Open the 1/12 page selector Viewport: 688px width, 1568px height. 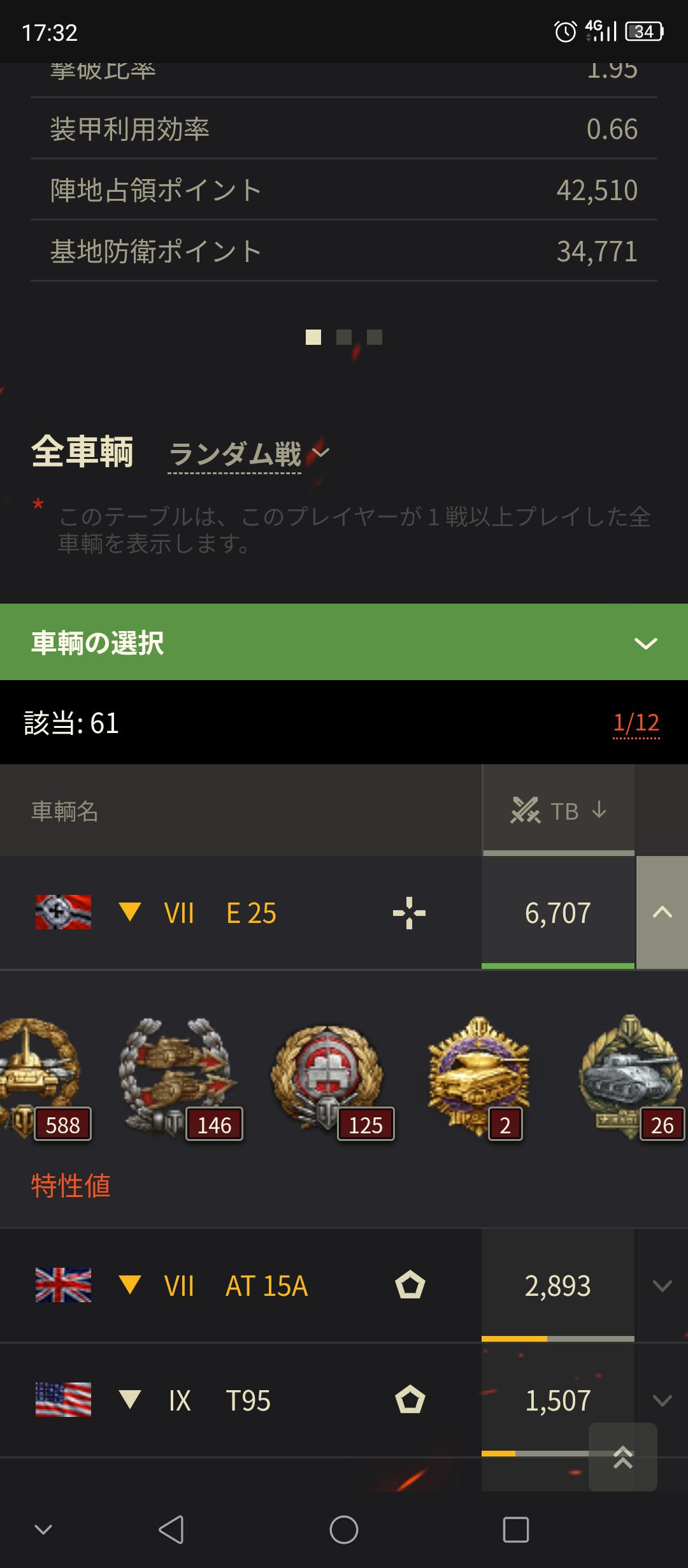click(636, 723)
